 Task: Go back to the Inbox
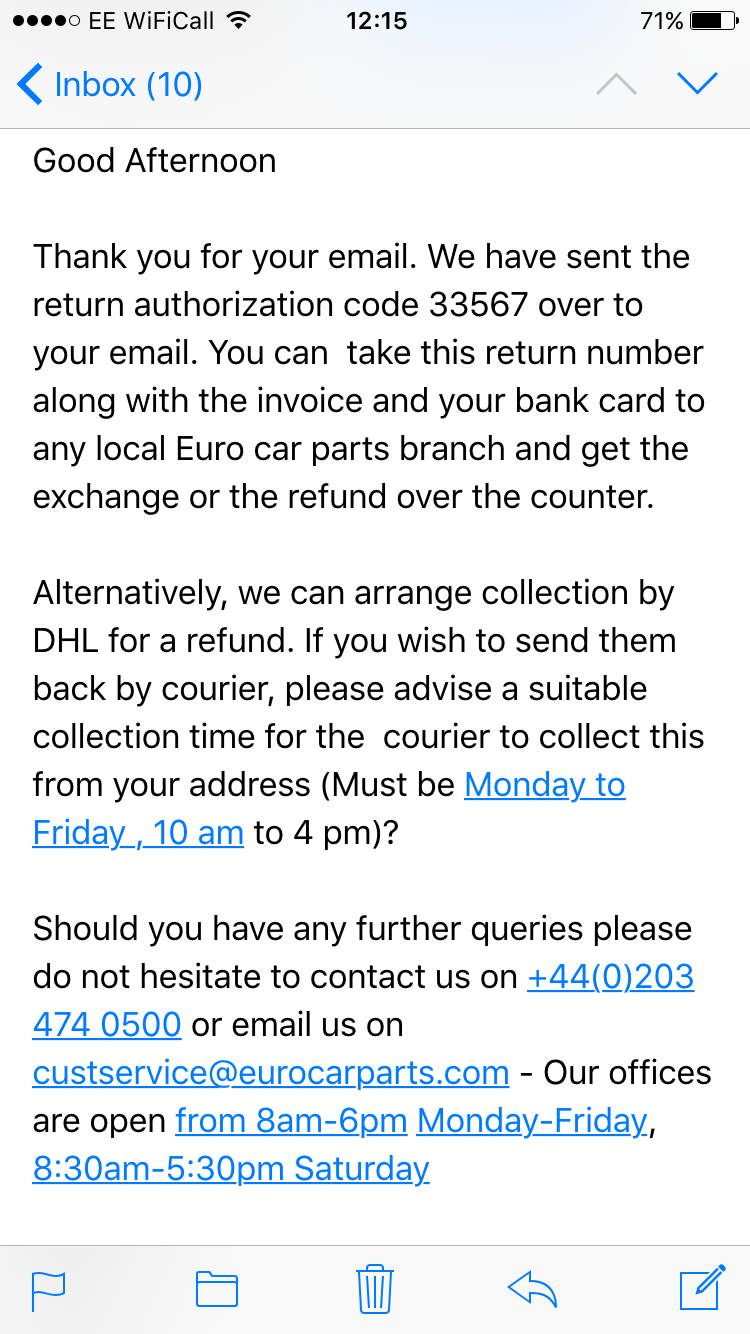[x=110, y=85]
